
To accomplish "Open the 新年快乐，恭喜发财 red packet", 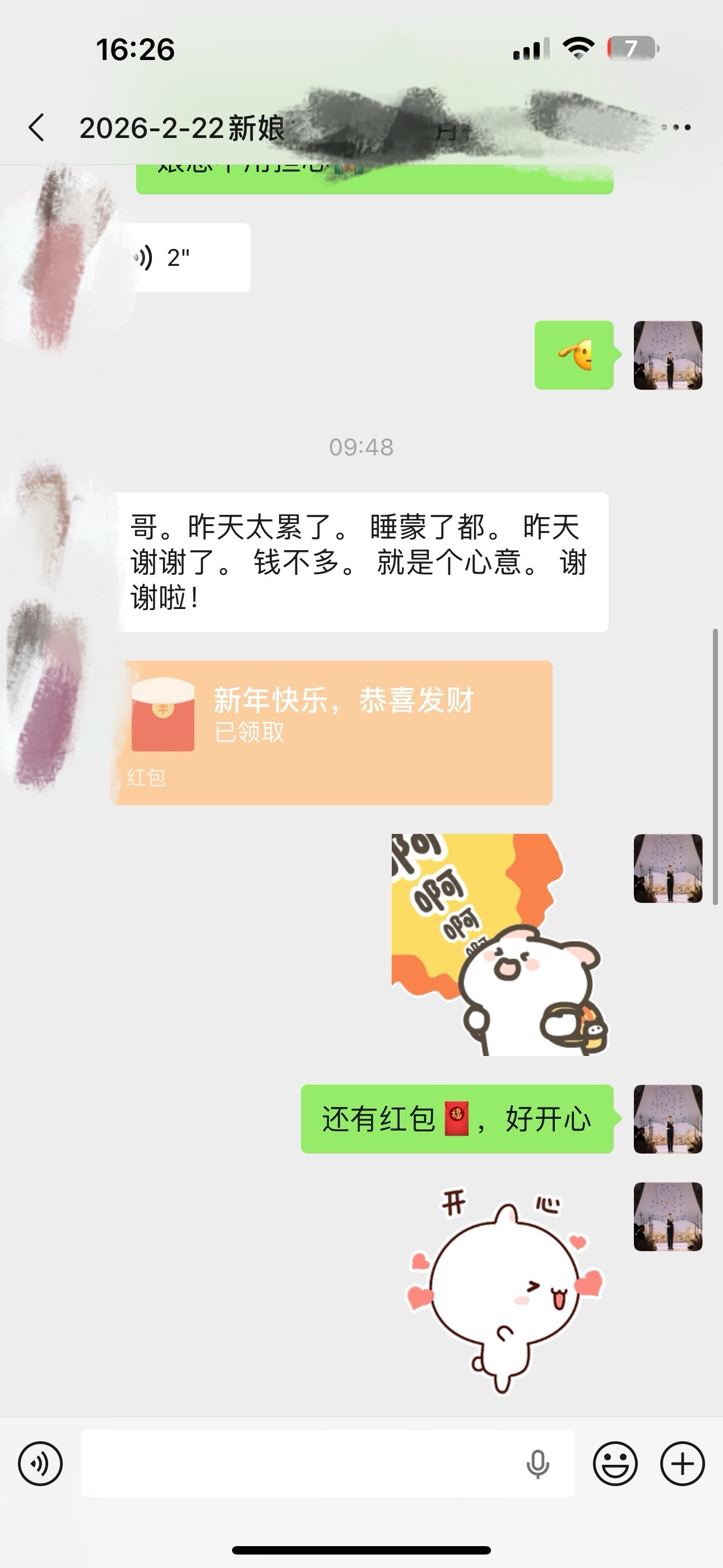I will point(332,732).
